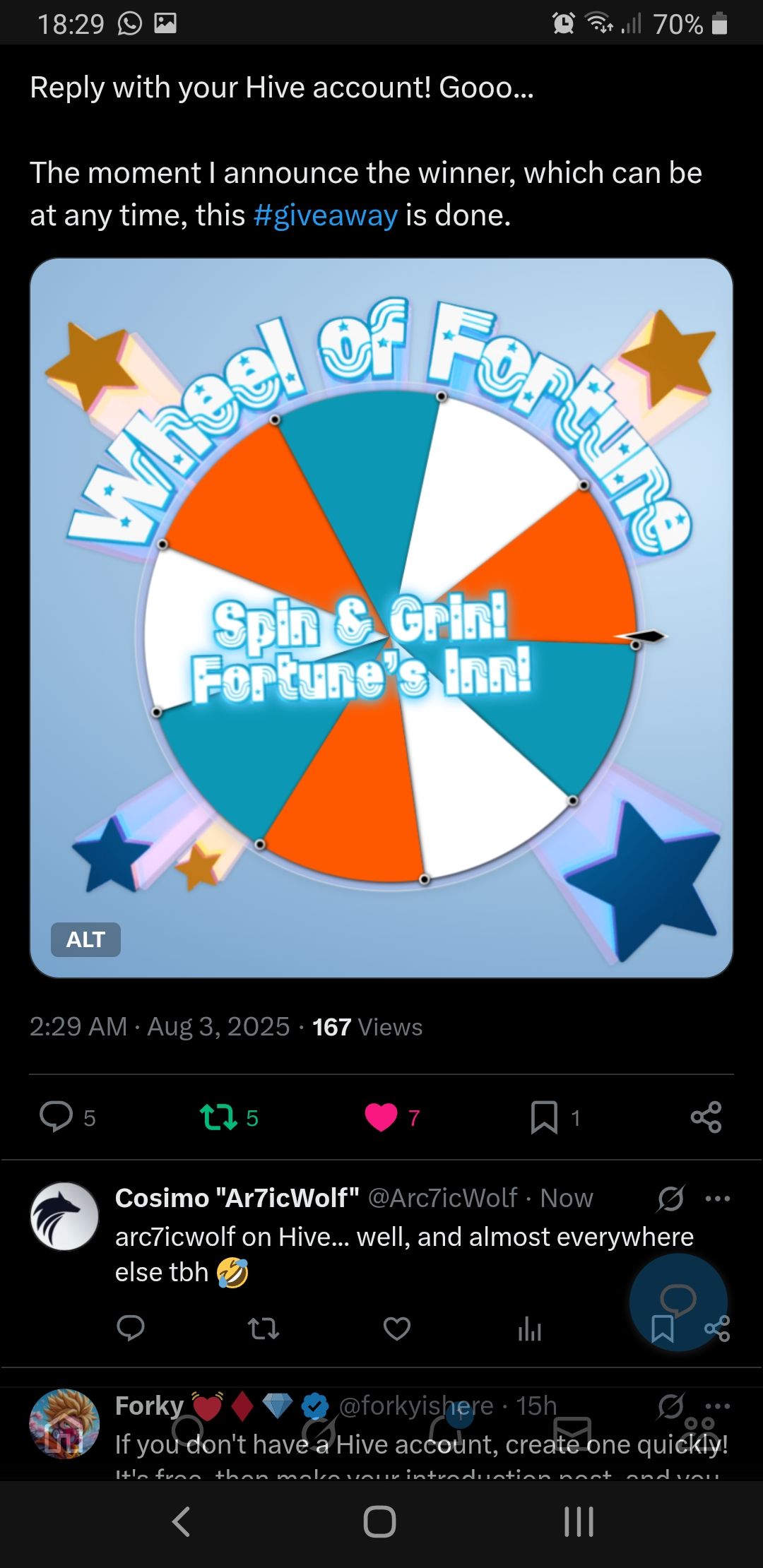Compose a reply with the floating button
This screenshot has height=1568, width=763.
[x=678, y=1300]
